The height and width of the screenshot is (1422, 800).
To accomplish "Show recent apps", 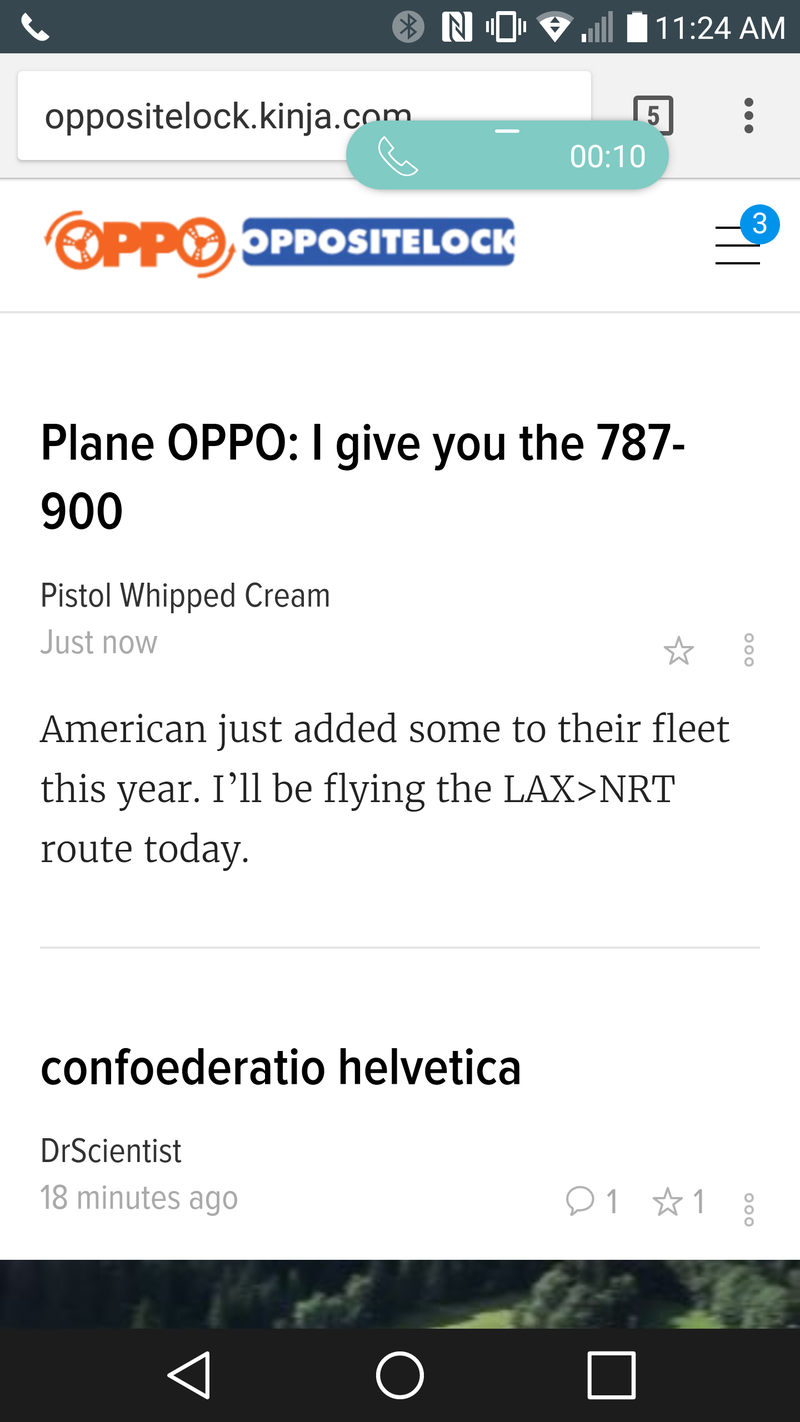I will [x=610, y=1375].
